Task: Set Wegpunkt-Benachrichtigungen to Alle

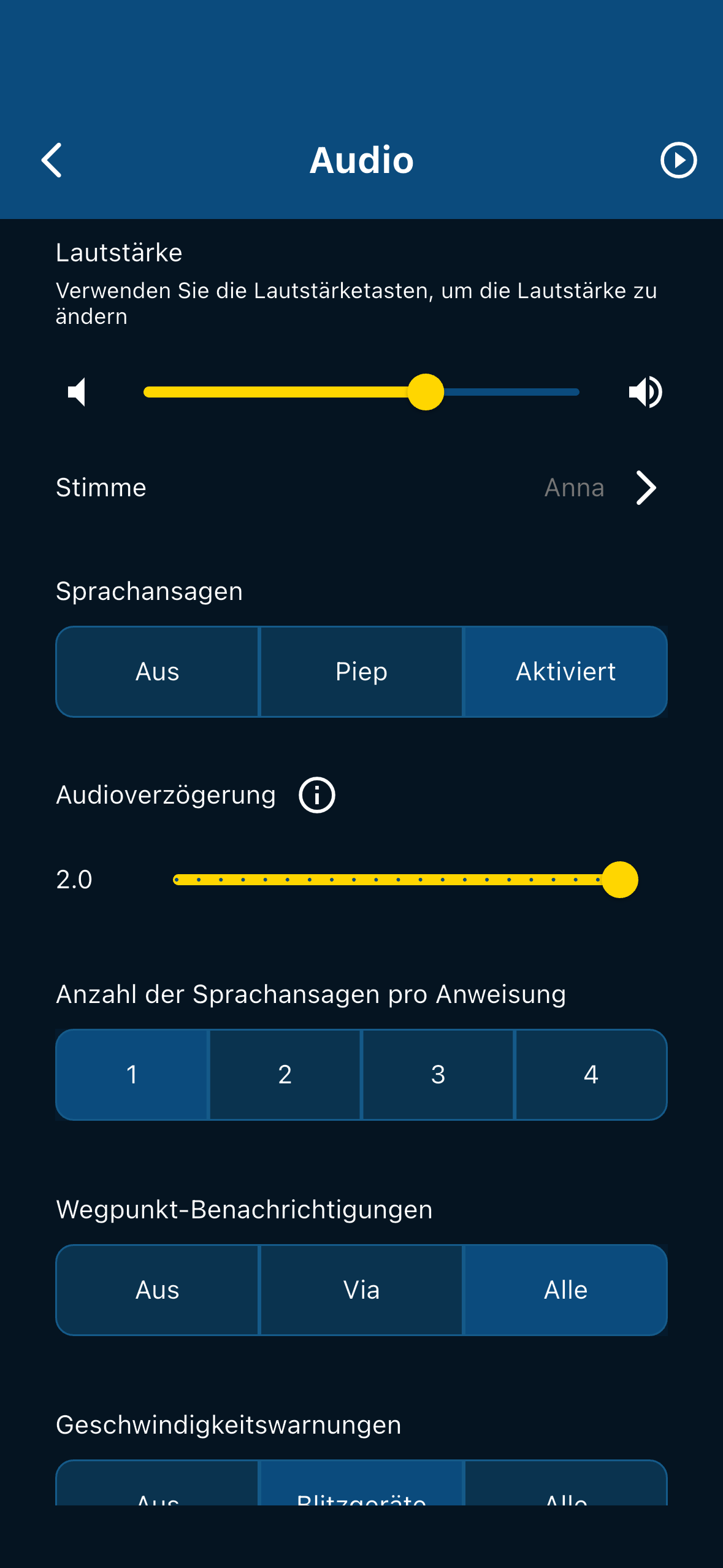Action: (565, 1290)
